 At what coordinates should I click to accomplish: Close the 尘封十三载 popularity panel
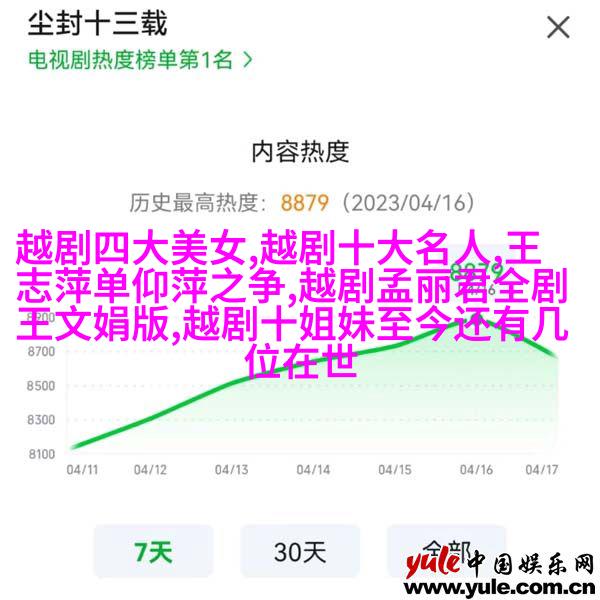click(557, 26)
